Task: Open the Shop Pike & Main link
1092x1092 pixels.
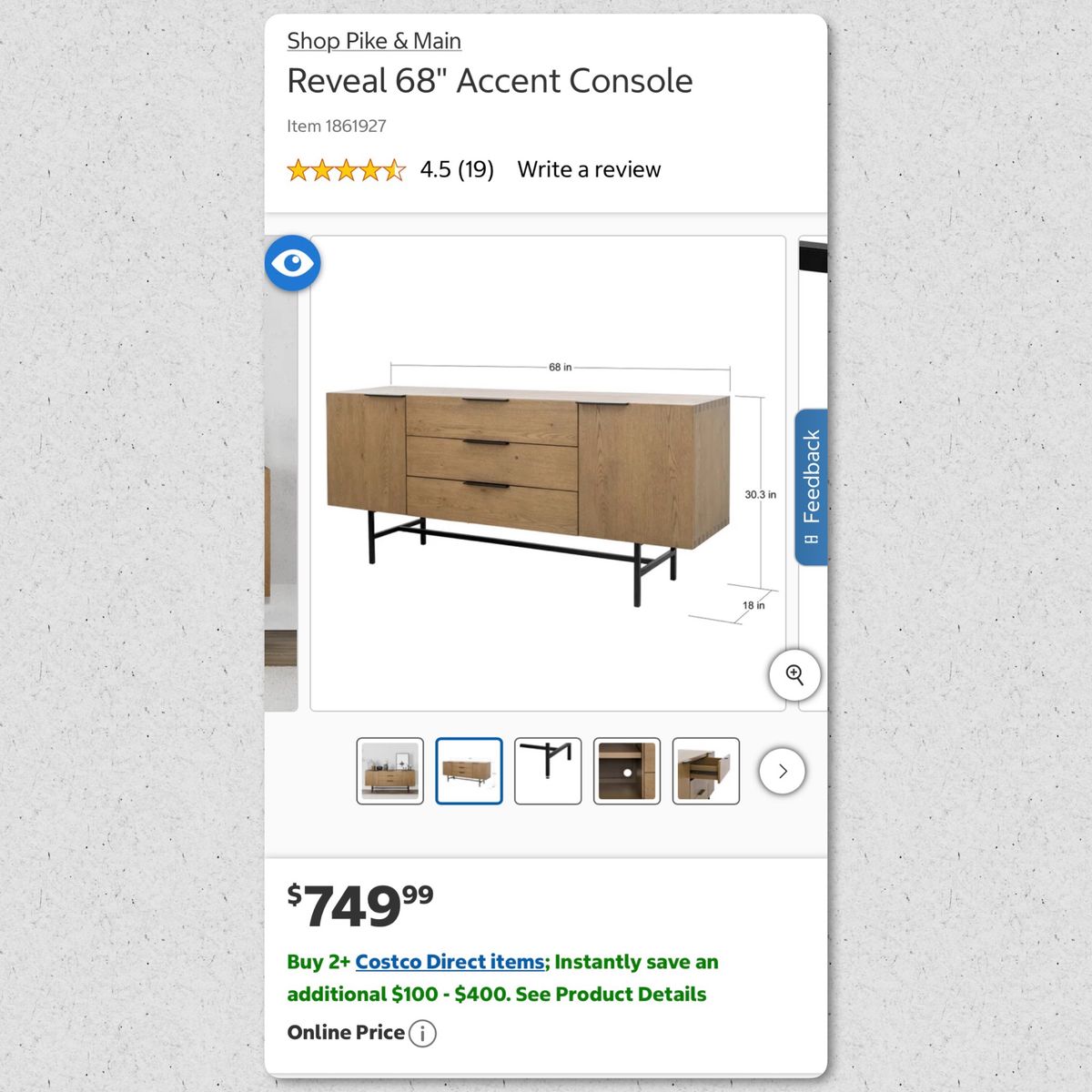Action: tap(374, 41)
